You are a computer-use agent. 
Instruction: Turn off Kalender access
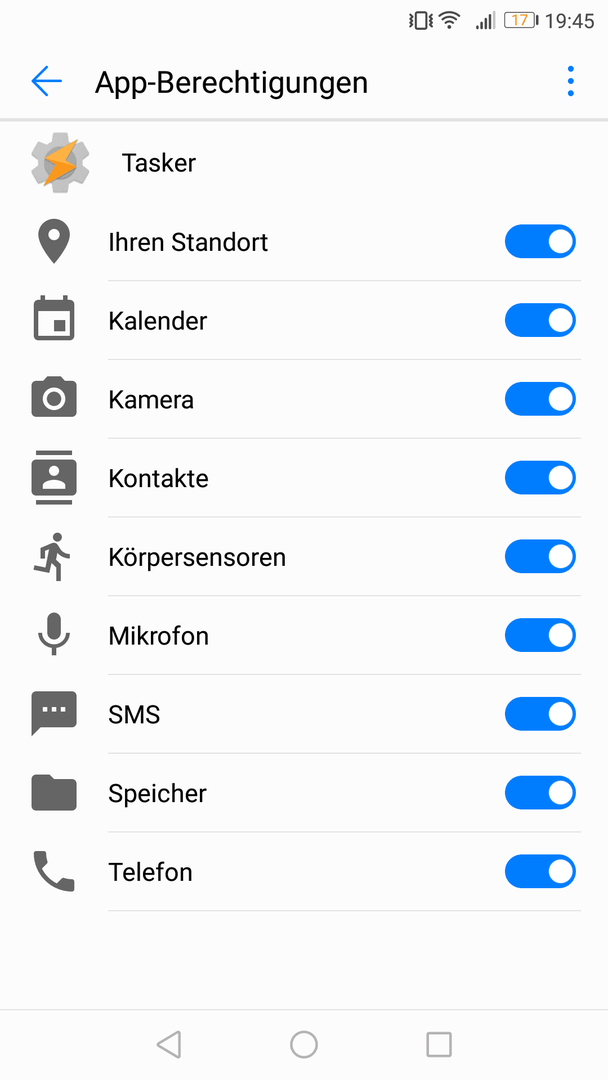point(541,320)
